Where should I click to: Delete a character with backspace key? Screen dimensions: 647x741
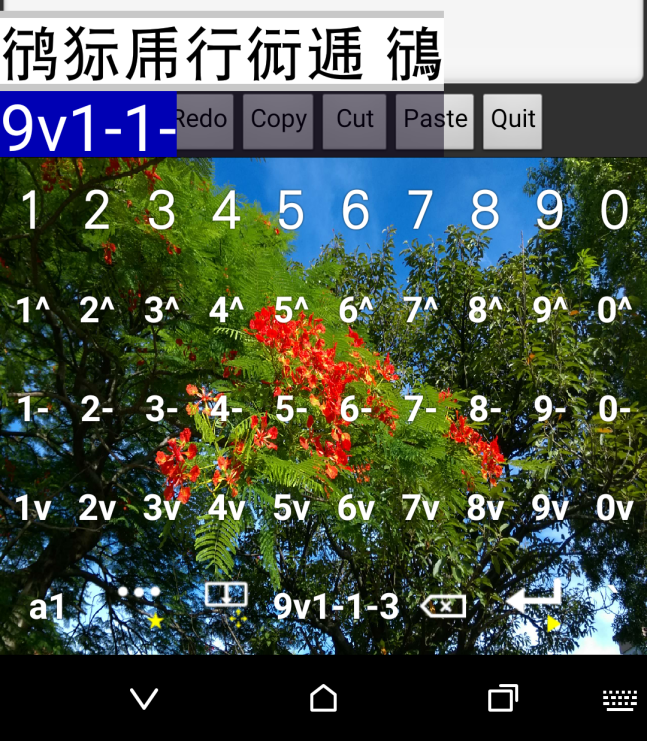click(x=443, y=605)
